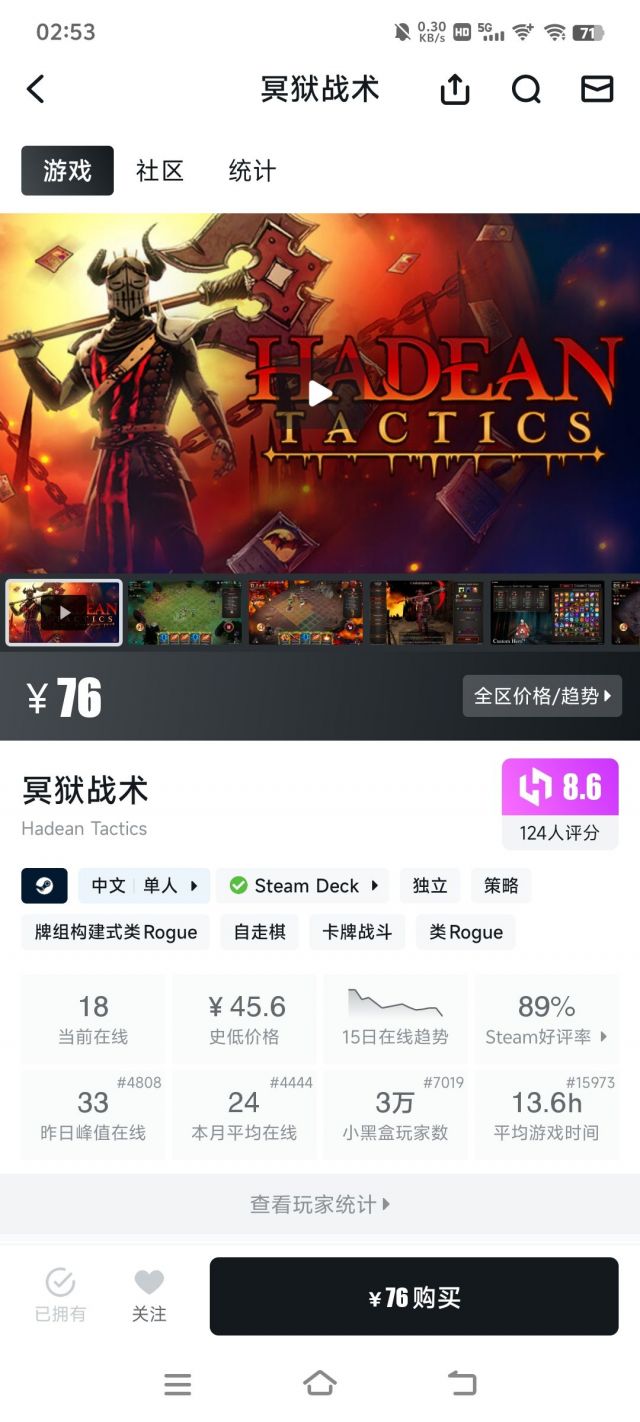Open the mail inbox icon
The width and height of the screenshot is (640, 1422).
click(597, 89)
